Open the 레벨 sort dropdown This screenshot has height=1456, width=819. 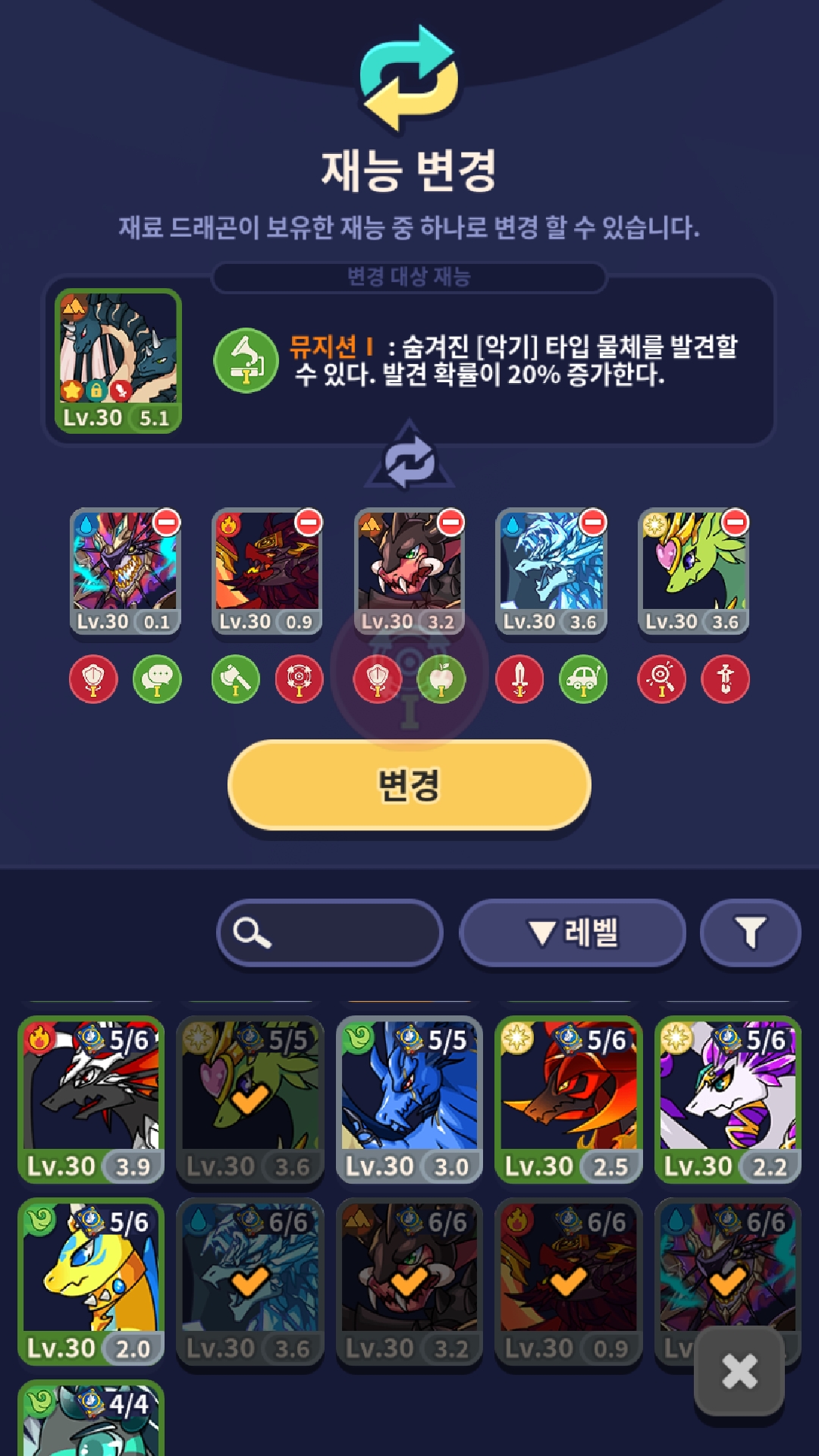[x=573, y=933]
